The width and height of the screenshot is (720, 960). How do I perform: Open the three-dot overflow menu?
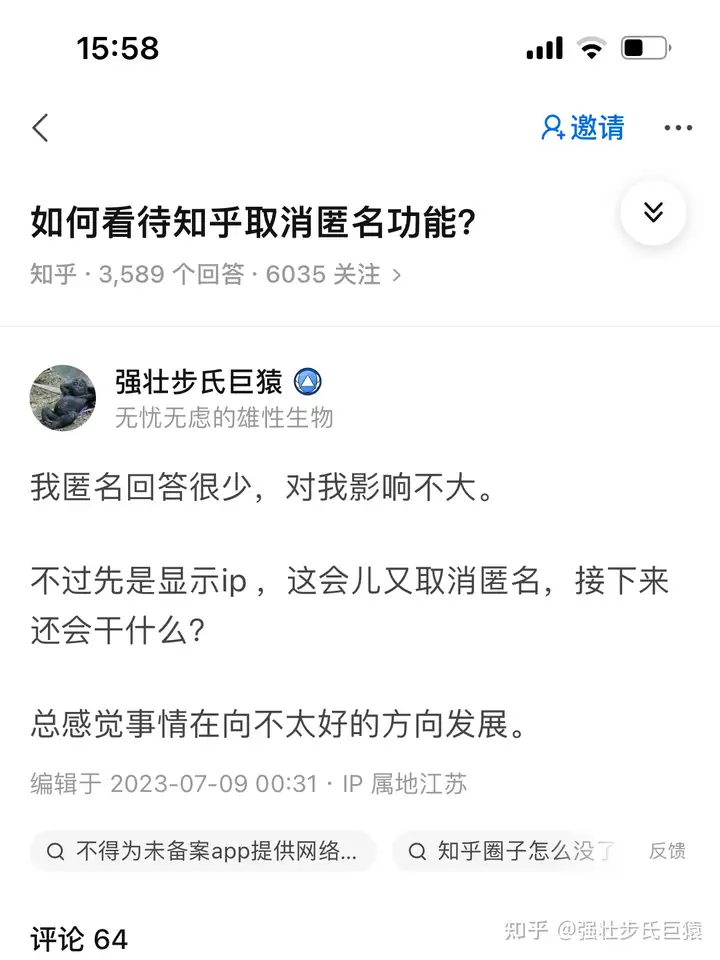(x=678, y=128)
